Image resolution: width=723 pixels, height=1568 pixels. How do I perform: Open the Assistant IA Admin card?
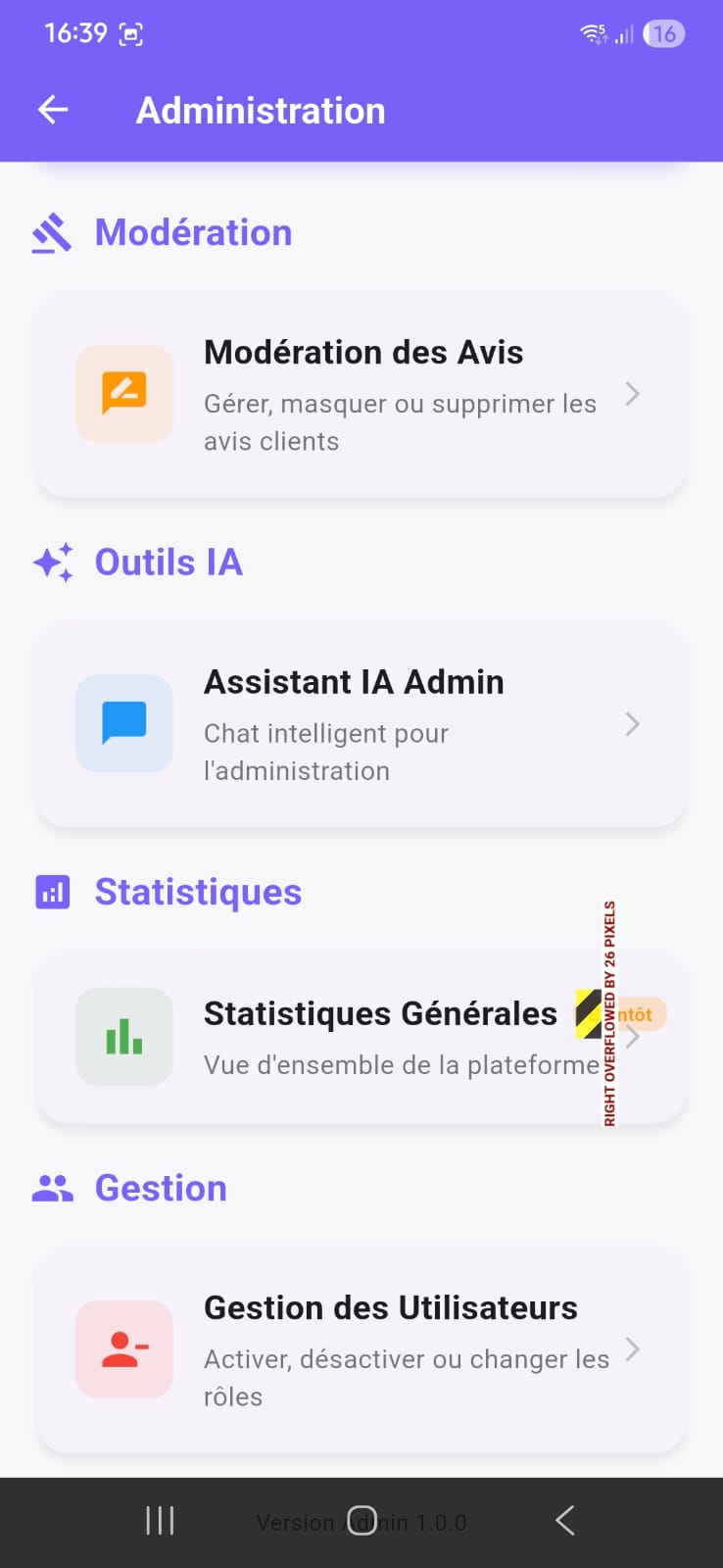(361, 724)
